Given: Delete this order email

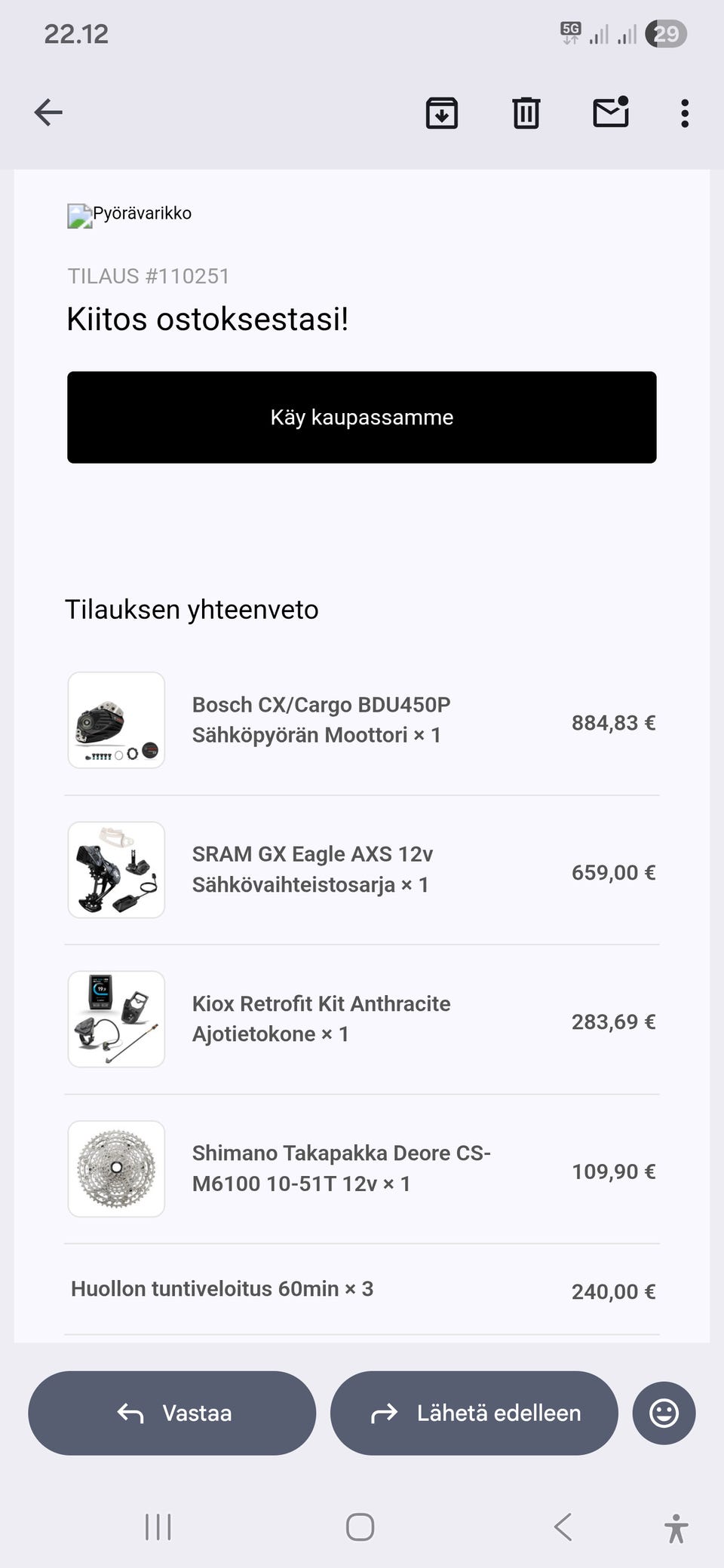Looking at the screenshot, I should [x=526, y=113].
